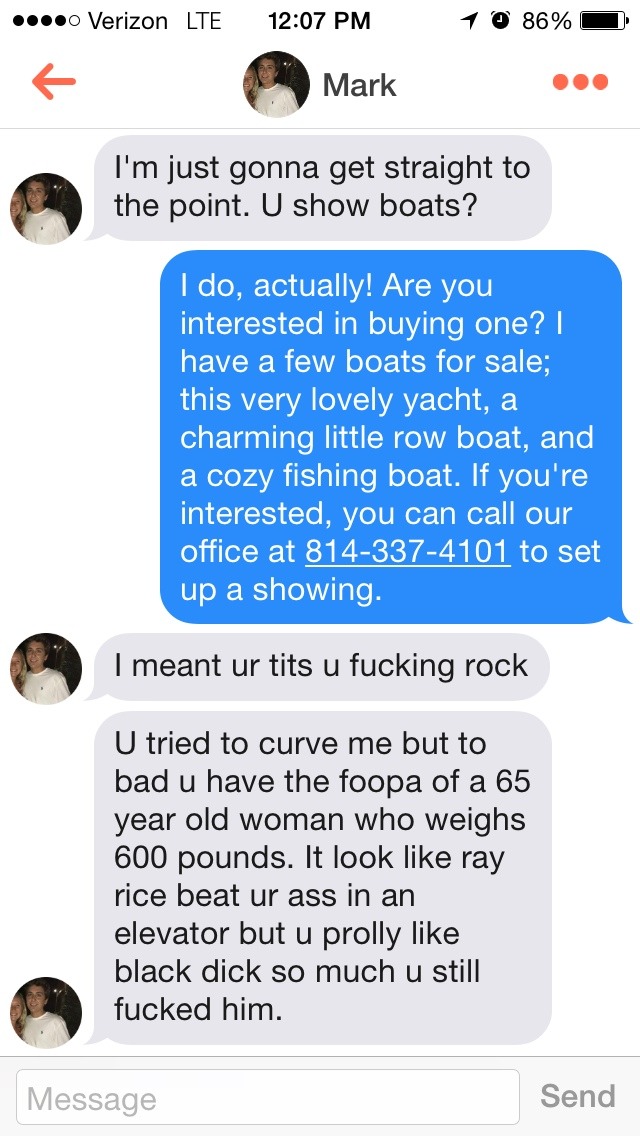Call the linked number 814-337-4101
This screenshot has height=1136, width=640.
coord(407,551)
